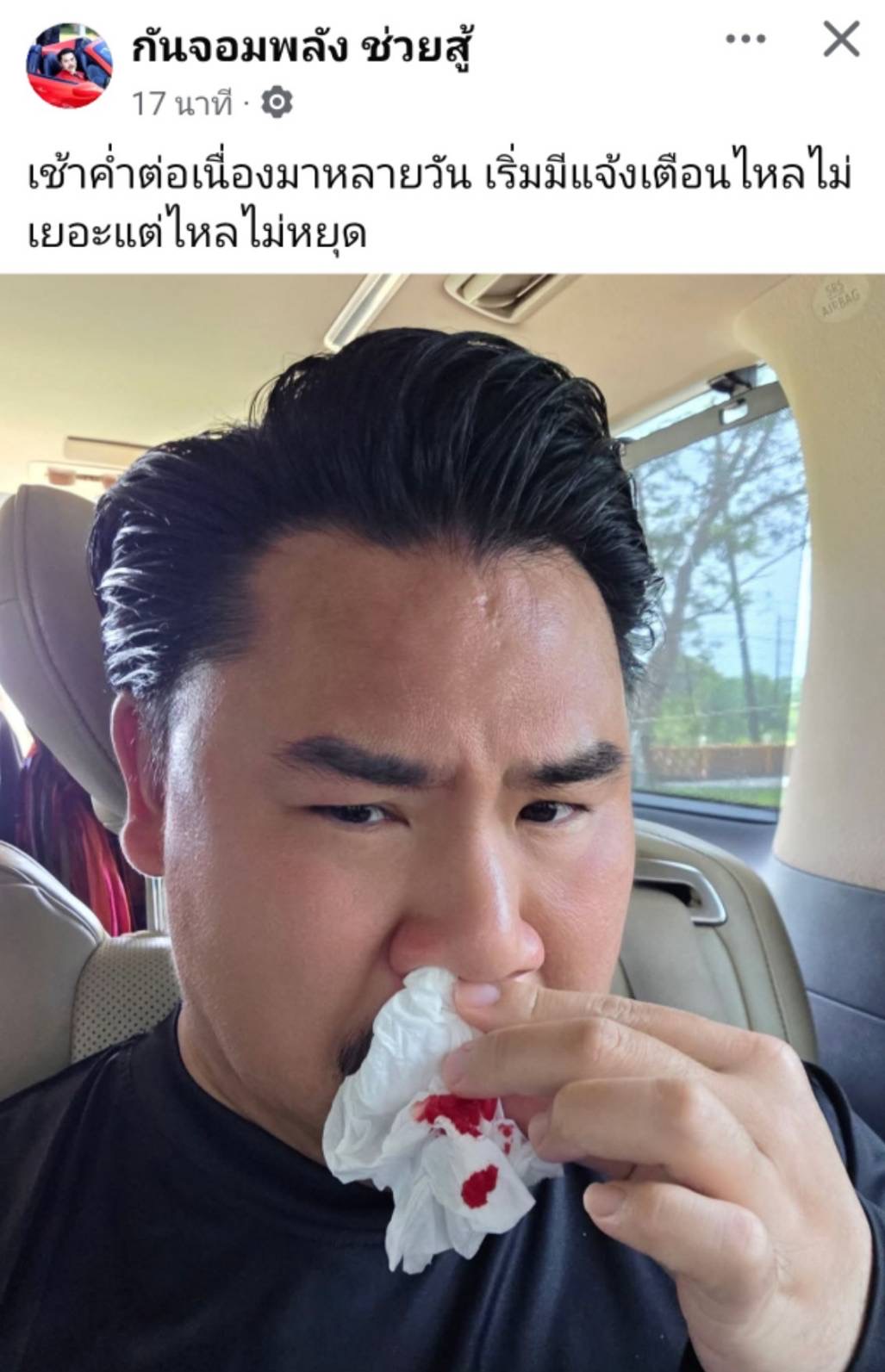The image size is (885, 1372).
Task: Open the poster's profile picture
Action: 69,66
